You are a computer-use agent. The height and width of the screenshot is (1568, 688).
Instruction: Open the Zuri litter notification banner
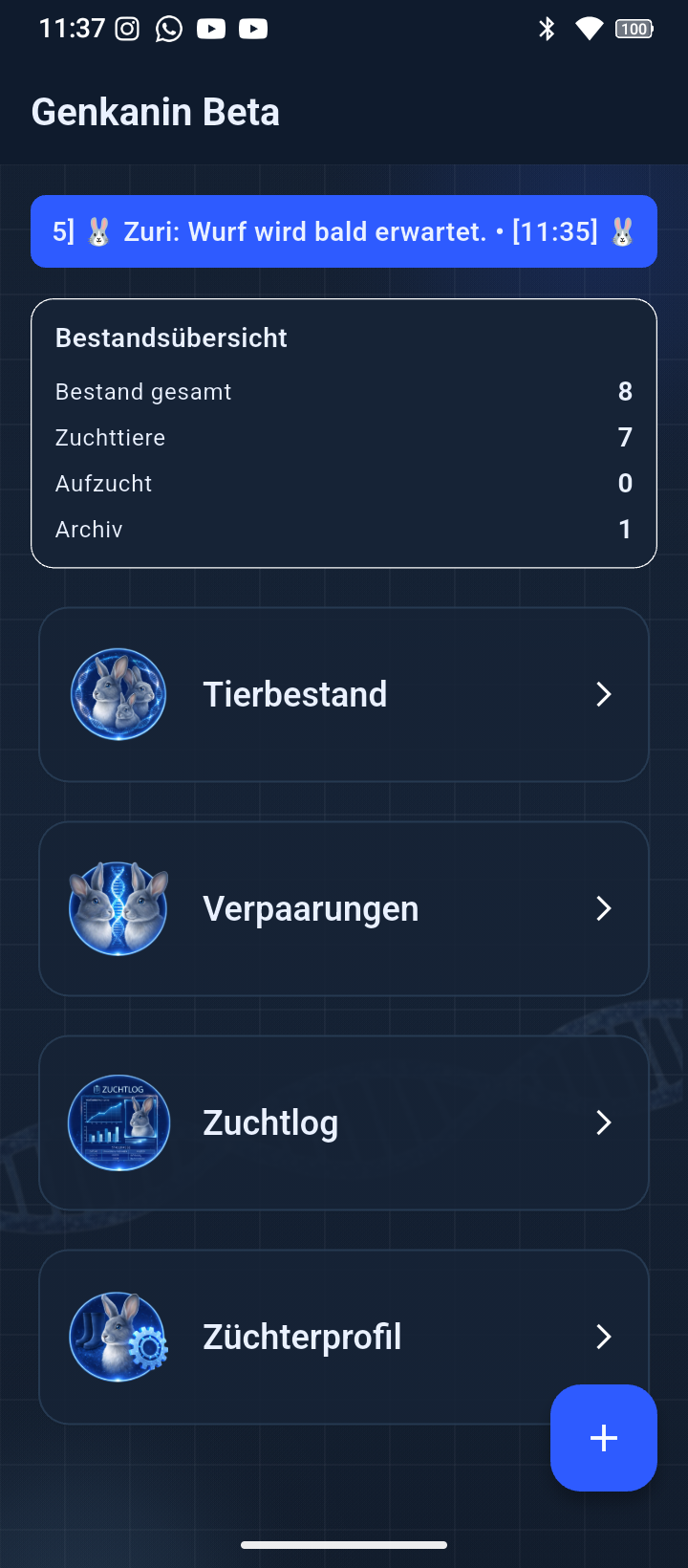344,230
